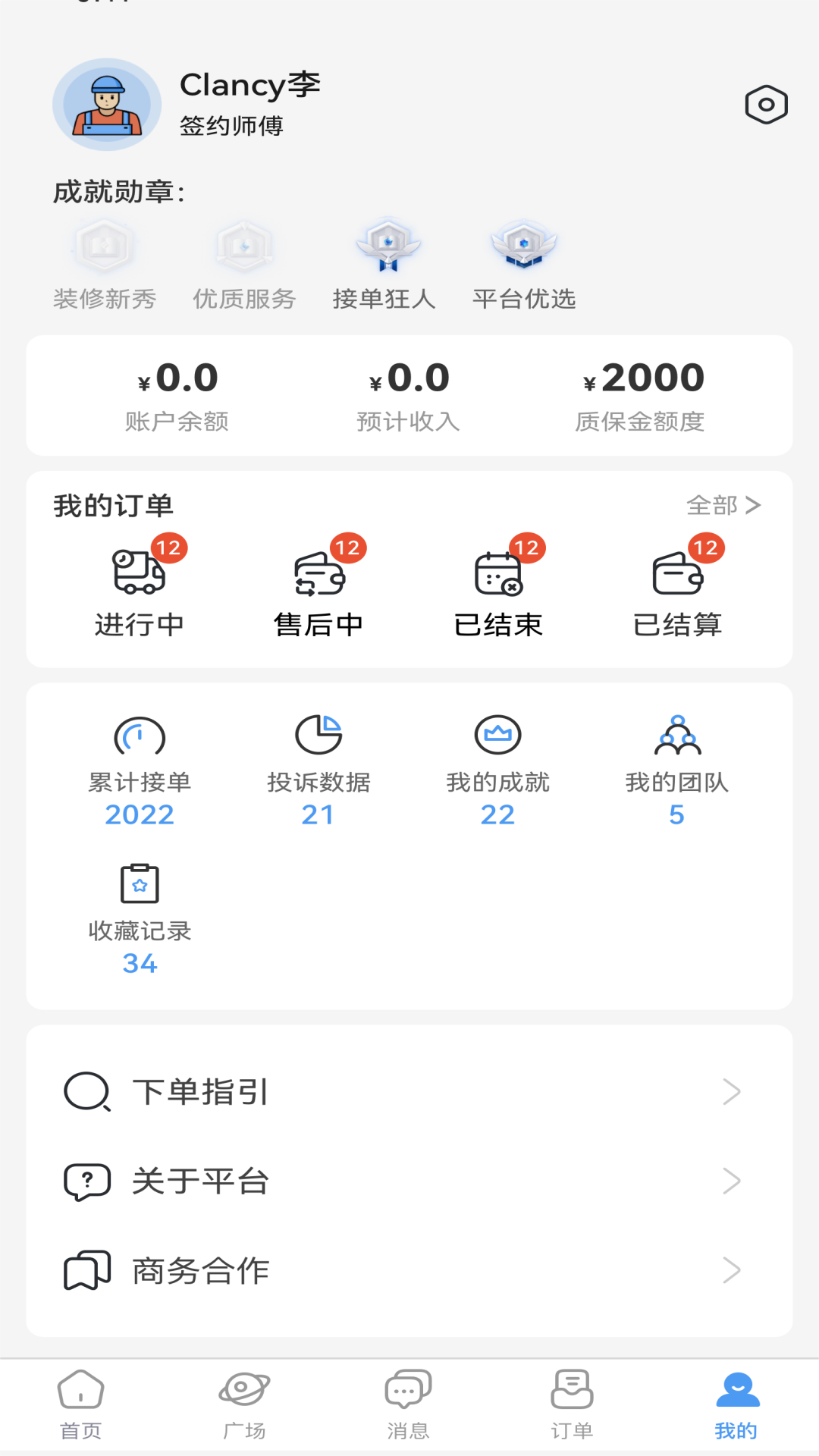Open 我的成就 achievements icon
The height and width of the screenshot is (1456, 819).
(x=497, y=734)
